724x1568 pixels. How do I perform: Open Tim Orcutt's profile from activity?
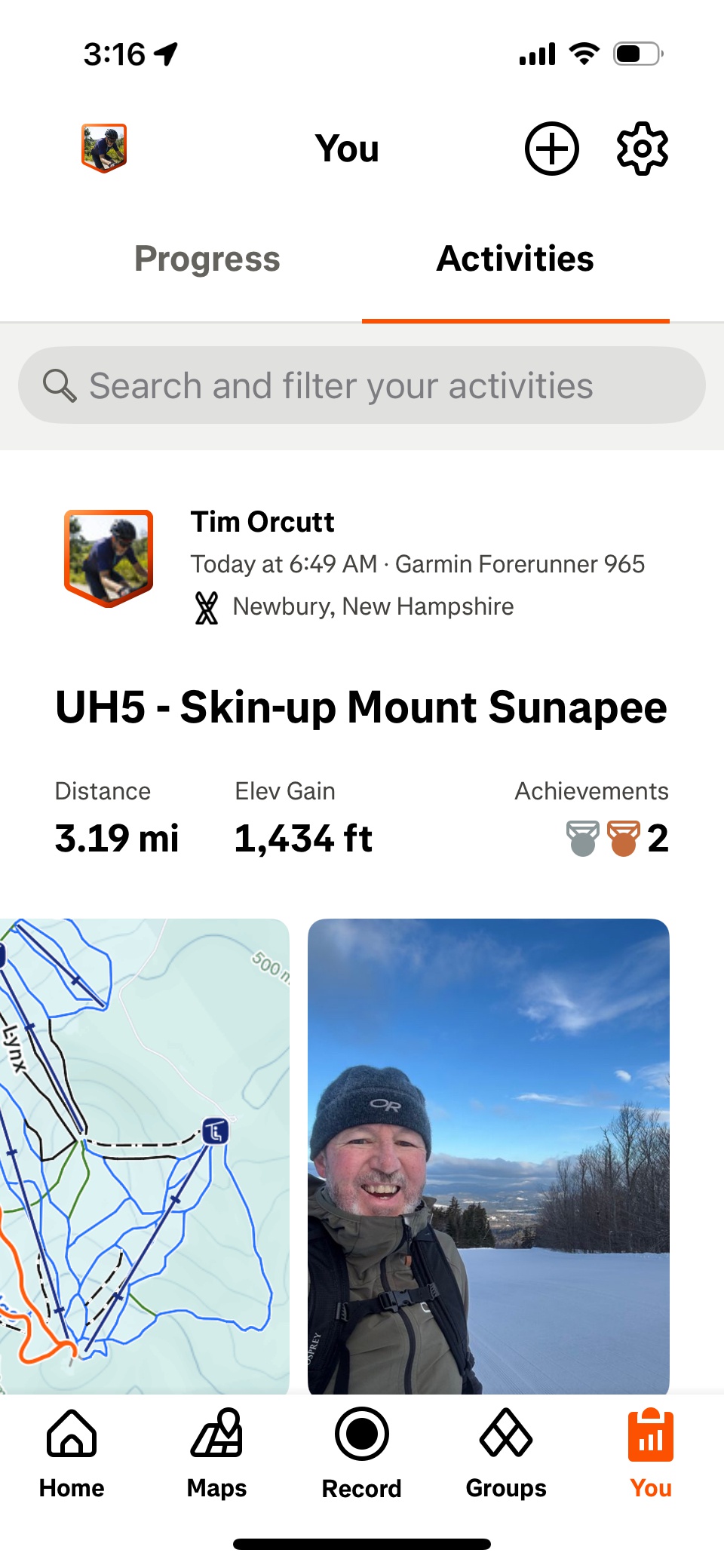click(262, 522)
